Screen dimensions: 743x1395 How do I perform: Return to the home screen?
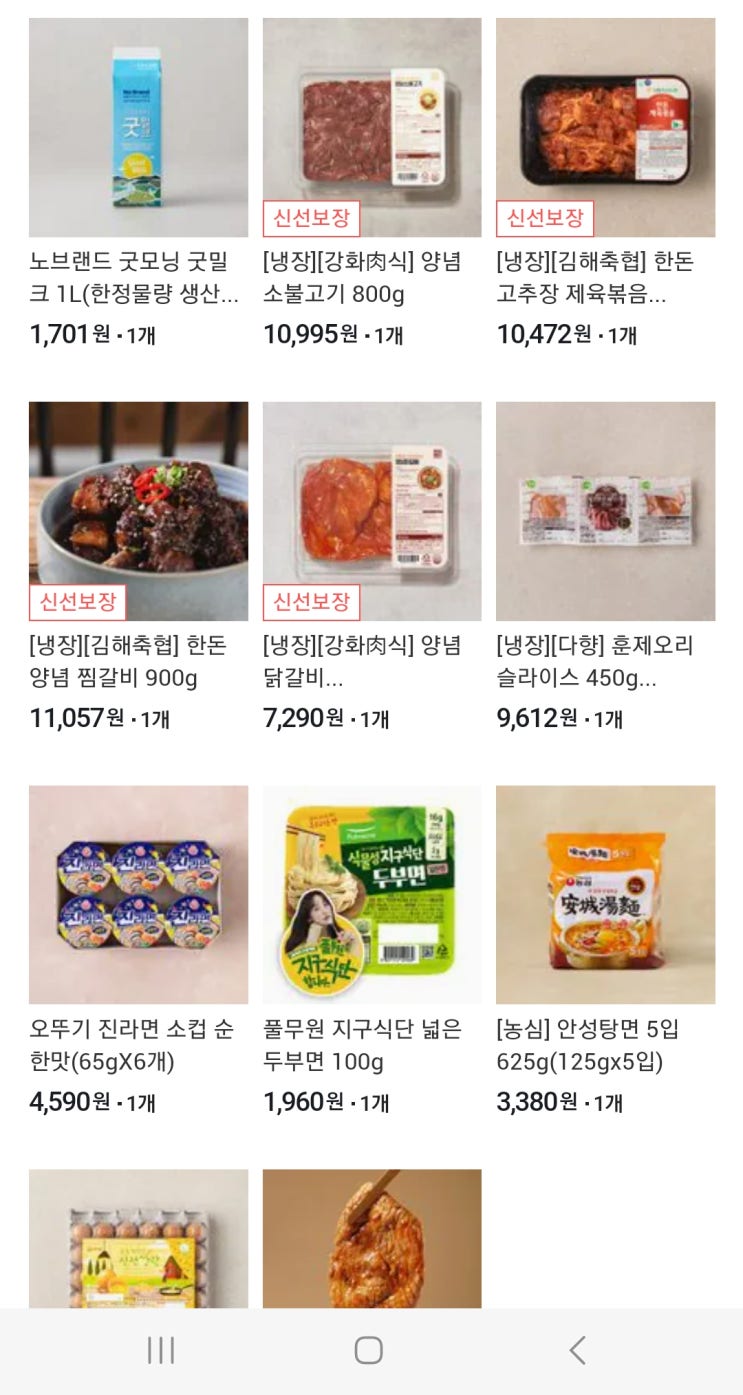coord(369,1351)
